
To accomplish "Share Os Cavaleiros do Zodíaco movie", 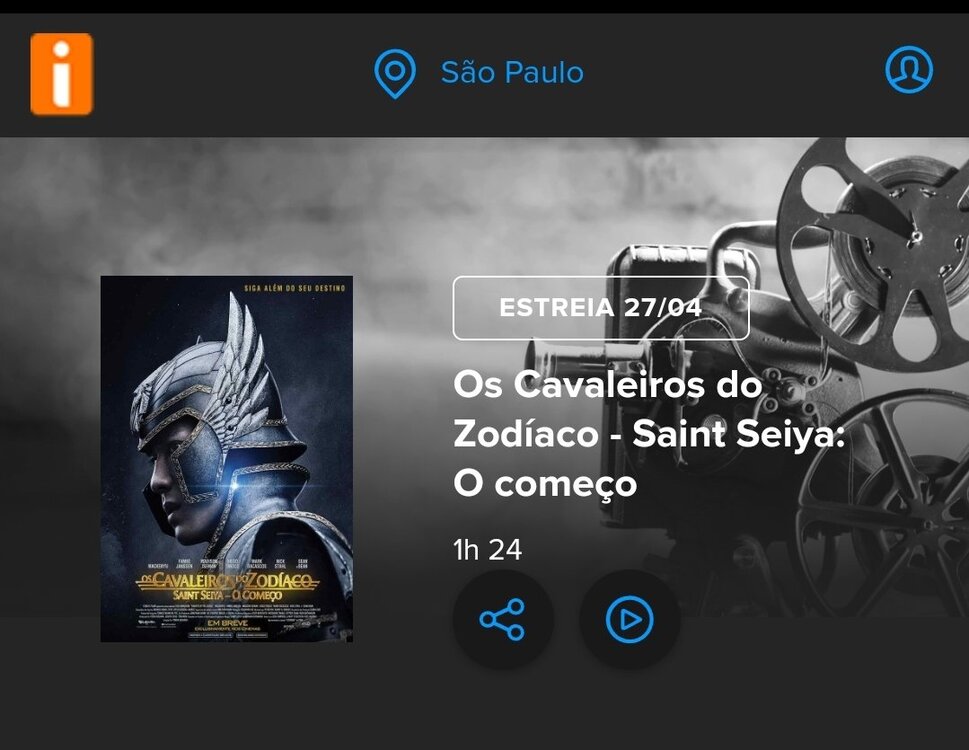I will 502,620.
